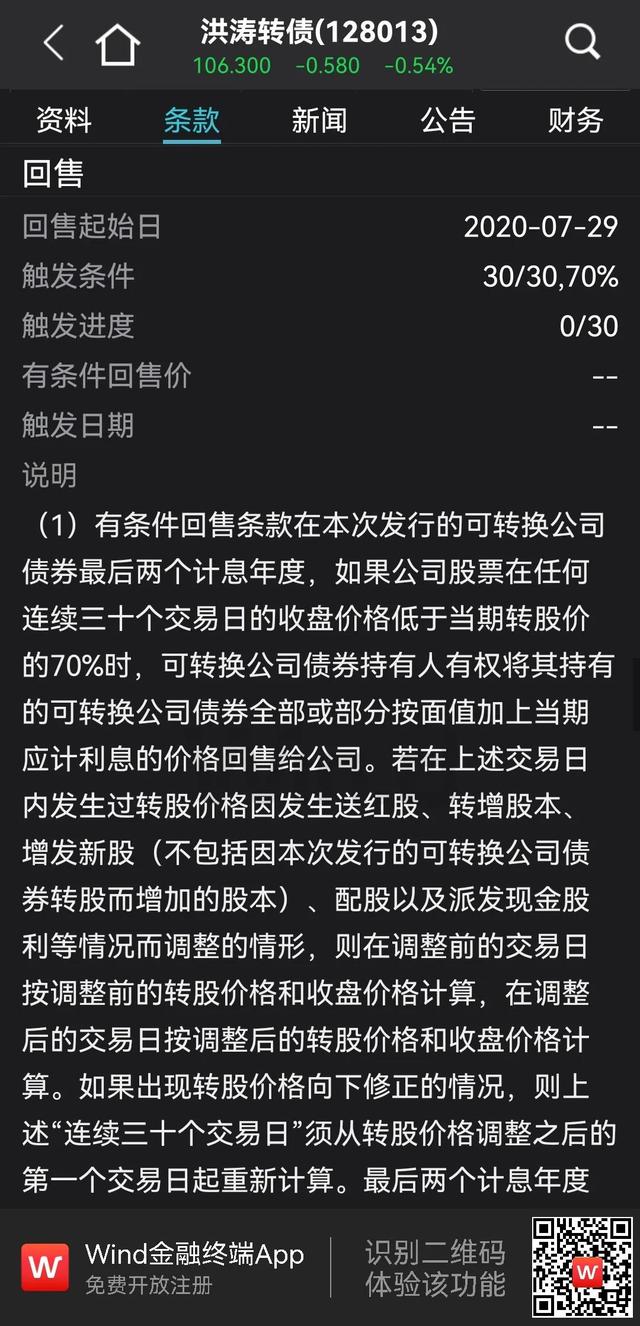Select the 条款 tab

tap(191, 121)
